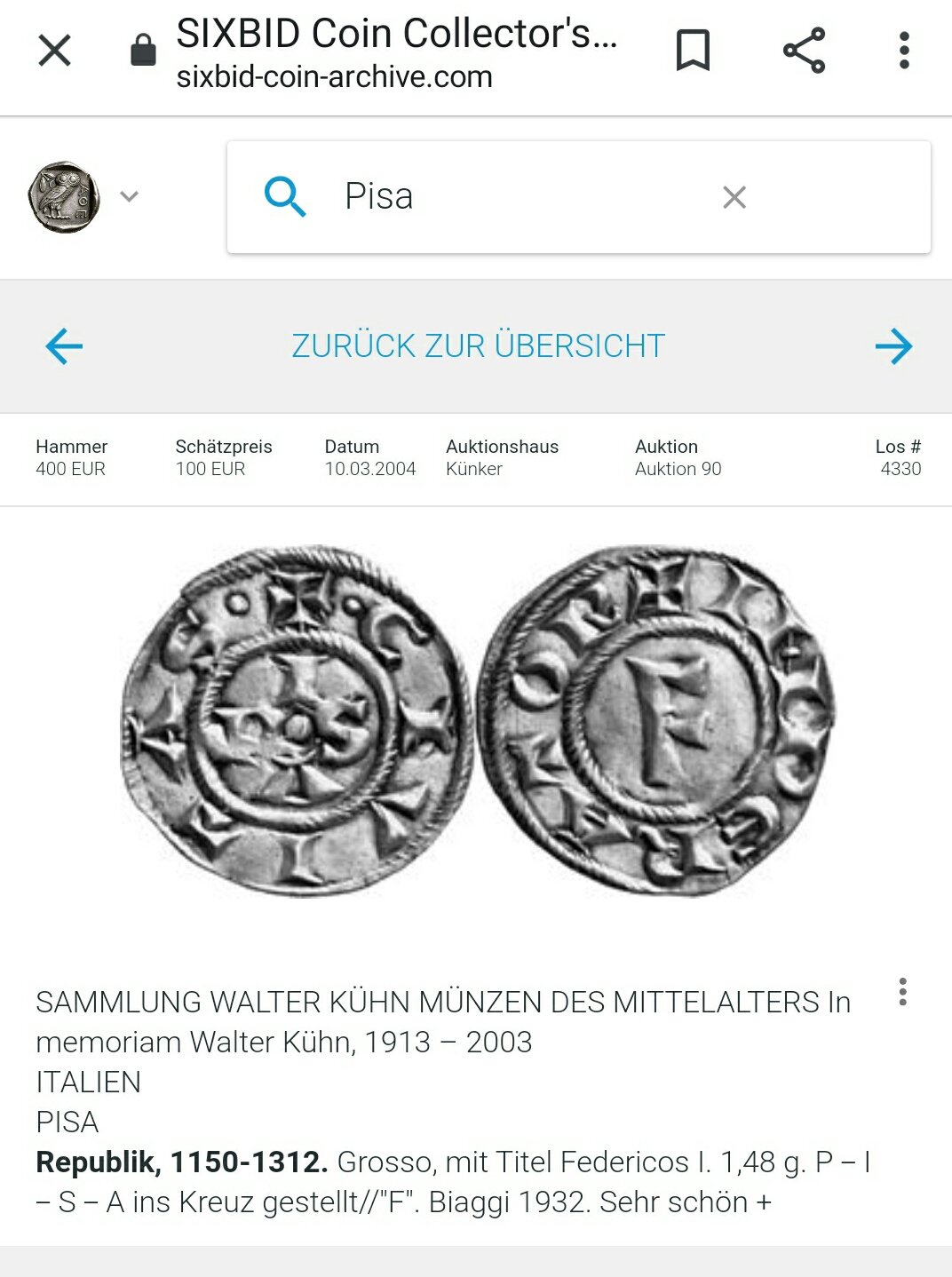952x1277 pixels.
Task: Share the page link
Action: (804, 51)
